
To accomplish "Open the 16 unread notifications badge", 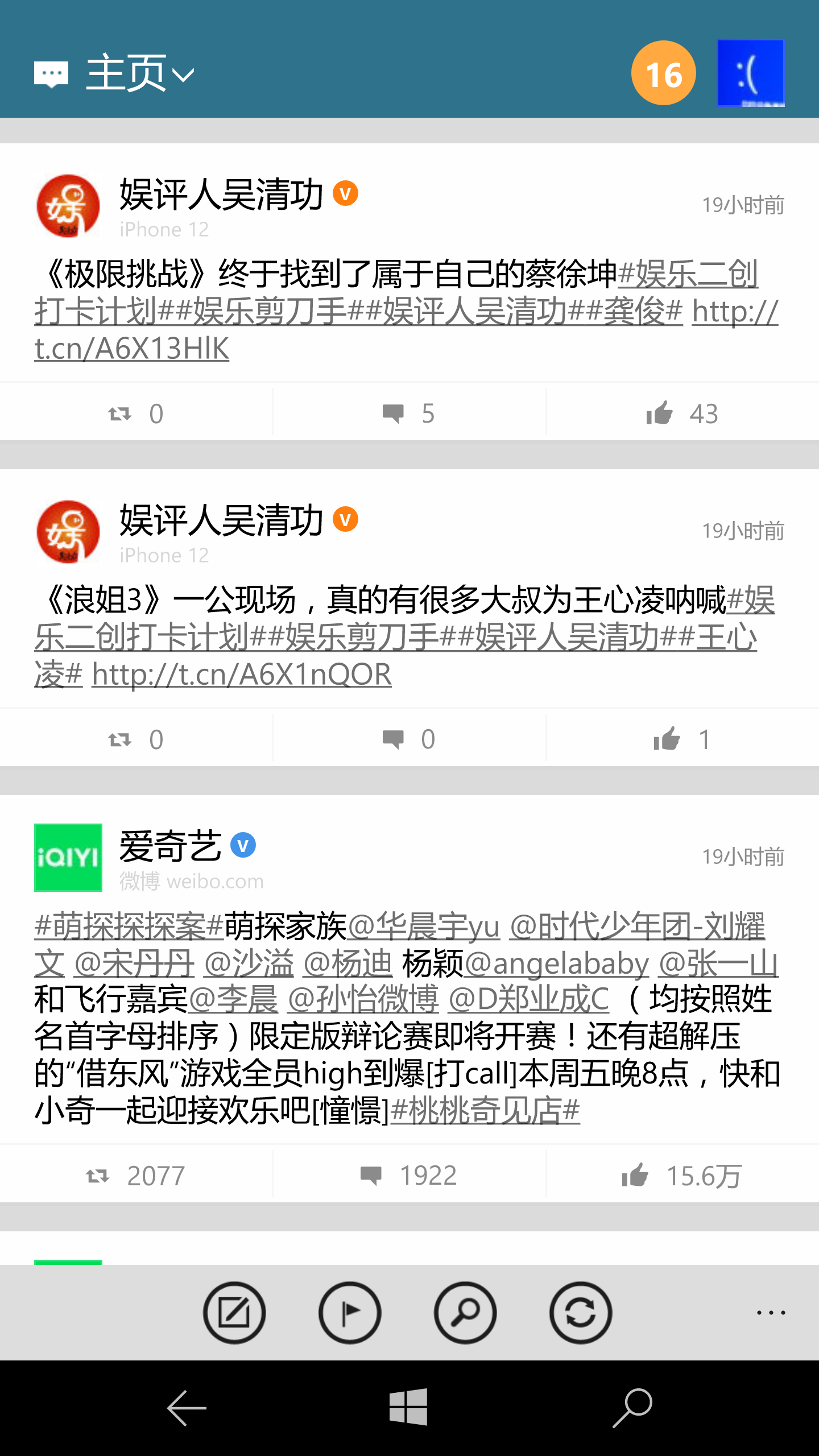I will point(663,73).
